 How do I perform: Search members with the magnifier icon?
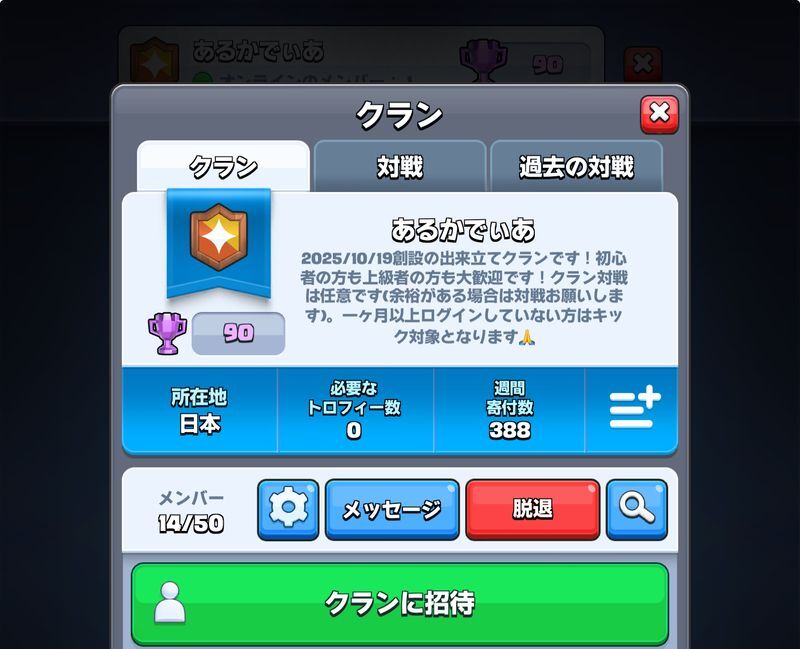click(636, 509)
